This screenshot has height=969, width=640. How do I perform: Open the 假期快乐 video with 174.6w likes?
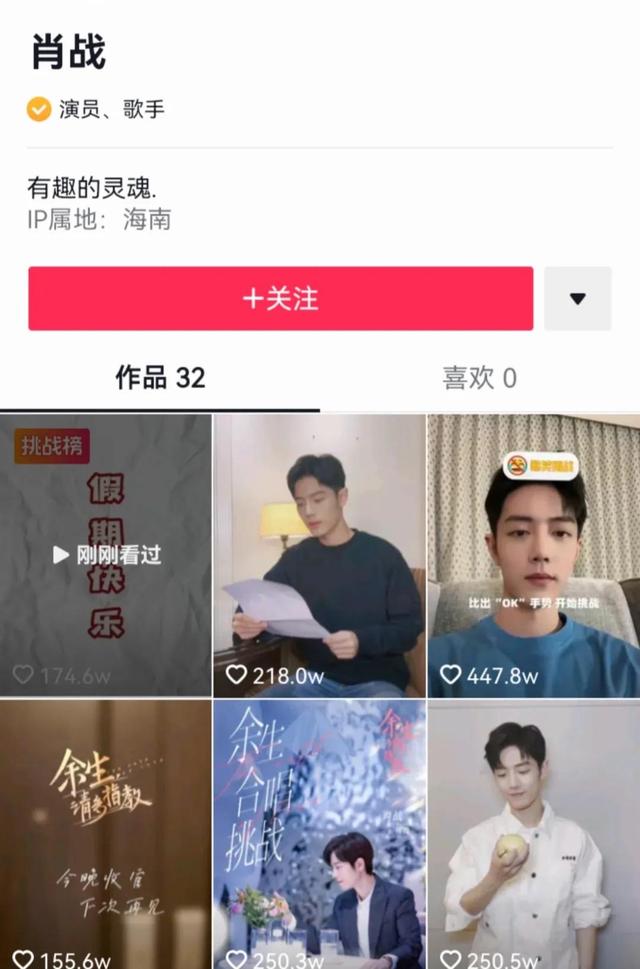pyautogui.click(x=106, y=555)
